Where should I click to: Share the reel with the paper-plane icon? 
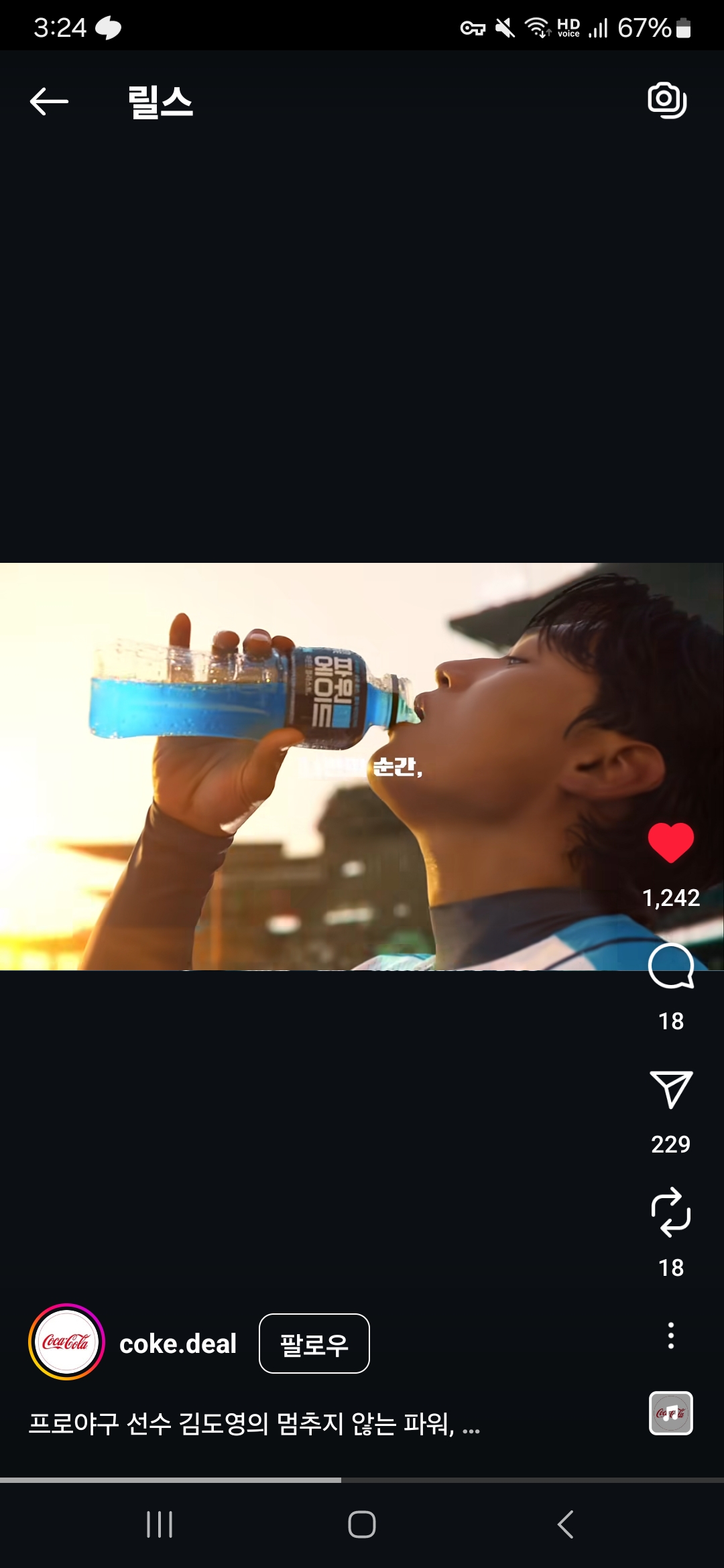coord(670,1090)
